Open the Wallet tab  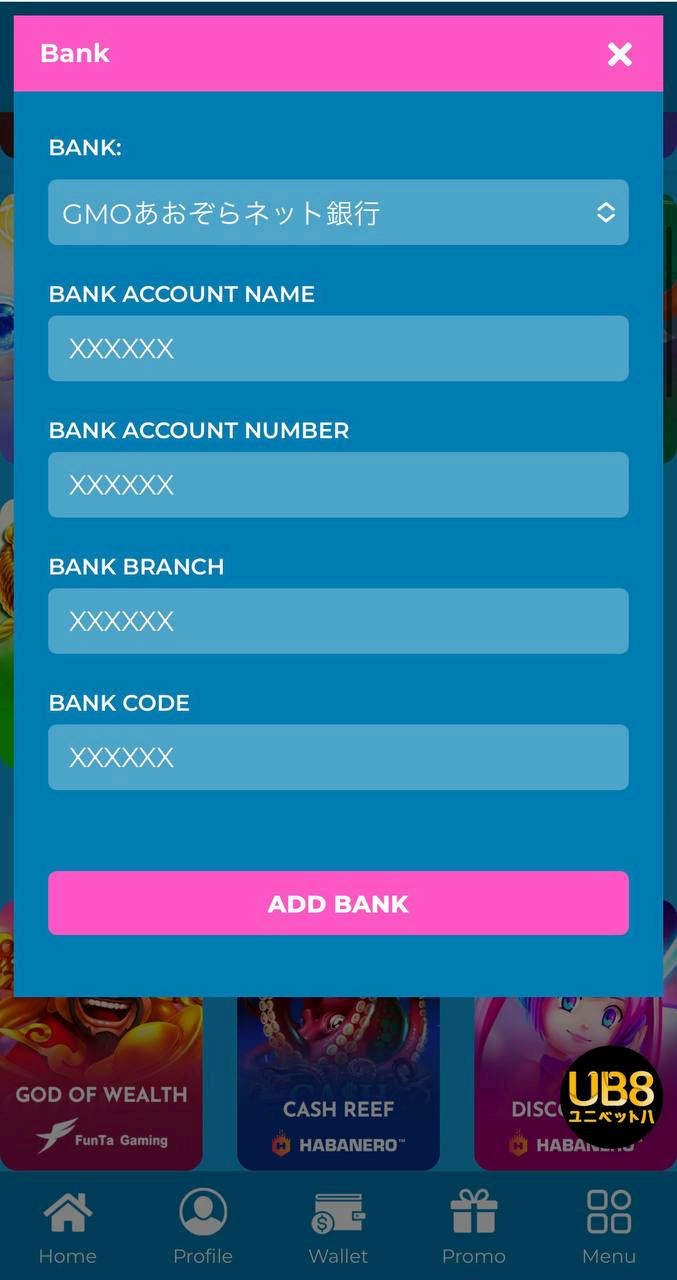click(x=338, y=1226)
